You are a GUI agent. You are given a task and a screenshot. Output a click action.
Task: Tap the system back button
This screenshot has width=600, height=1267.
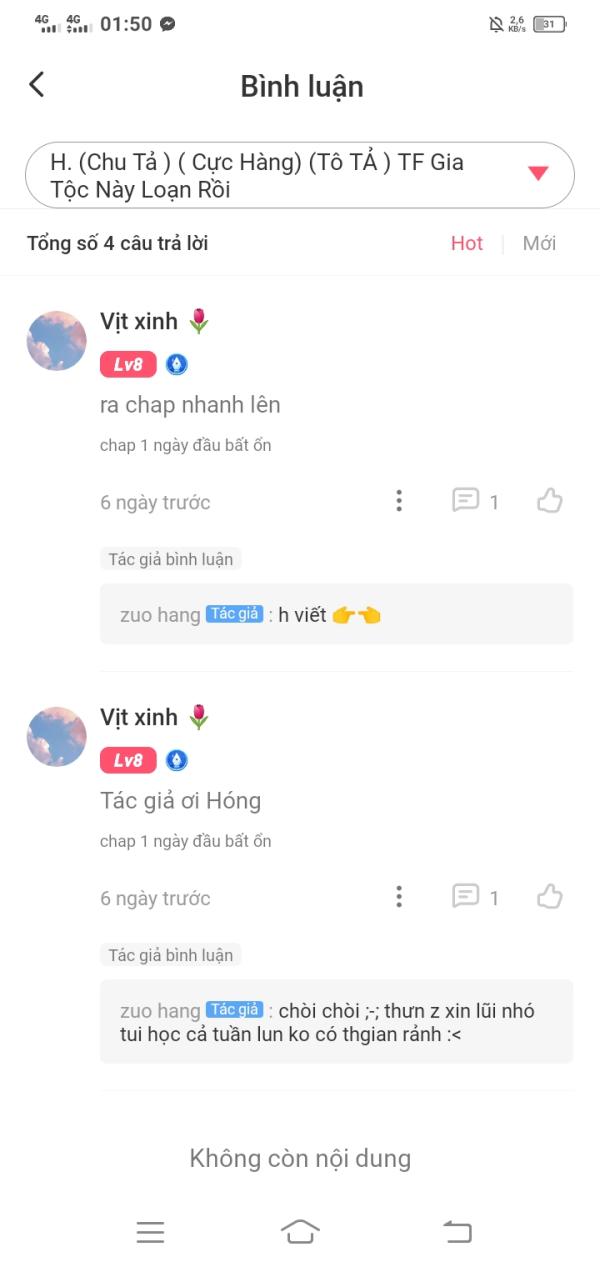457,1232
